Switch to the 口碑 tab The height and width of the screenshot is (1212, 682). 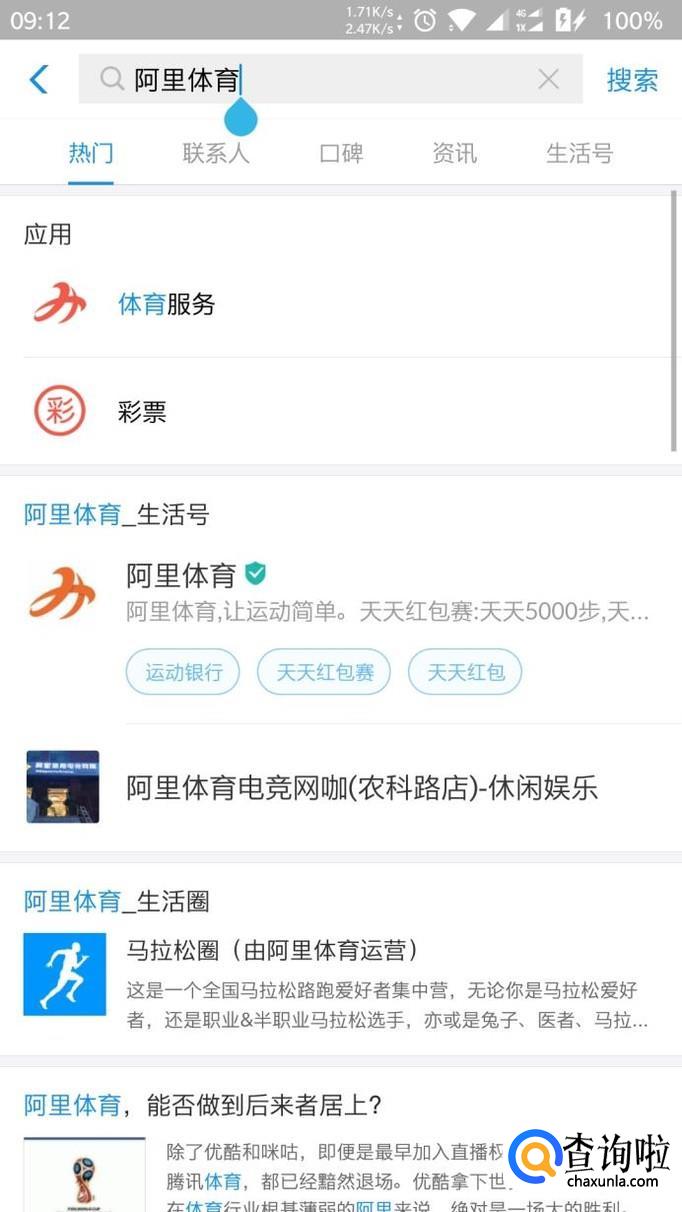coord(341,153)
